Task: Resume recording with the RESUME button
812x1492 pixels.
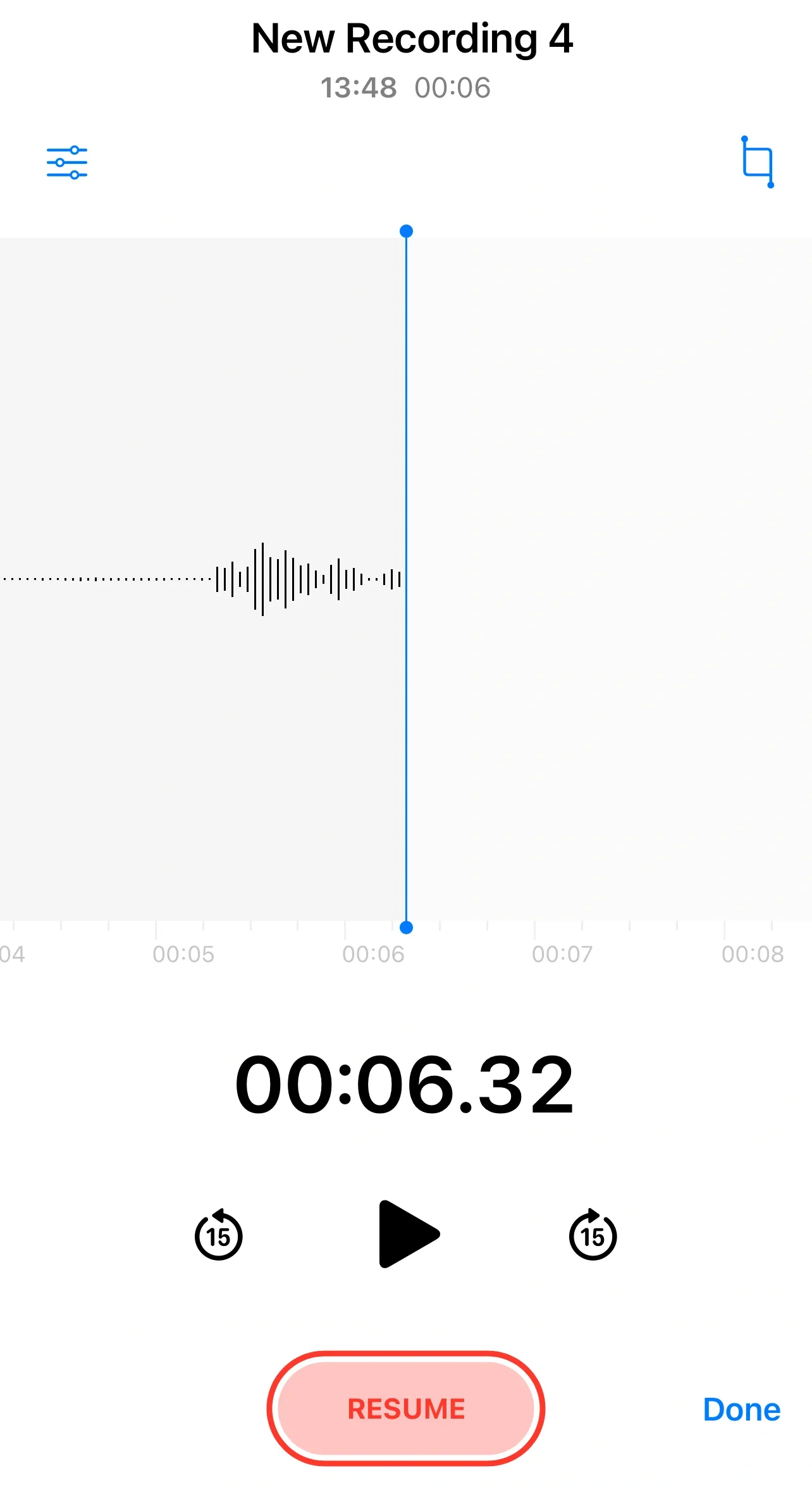Action: coord(406,1409)
